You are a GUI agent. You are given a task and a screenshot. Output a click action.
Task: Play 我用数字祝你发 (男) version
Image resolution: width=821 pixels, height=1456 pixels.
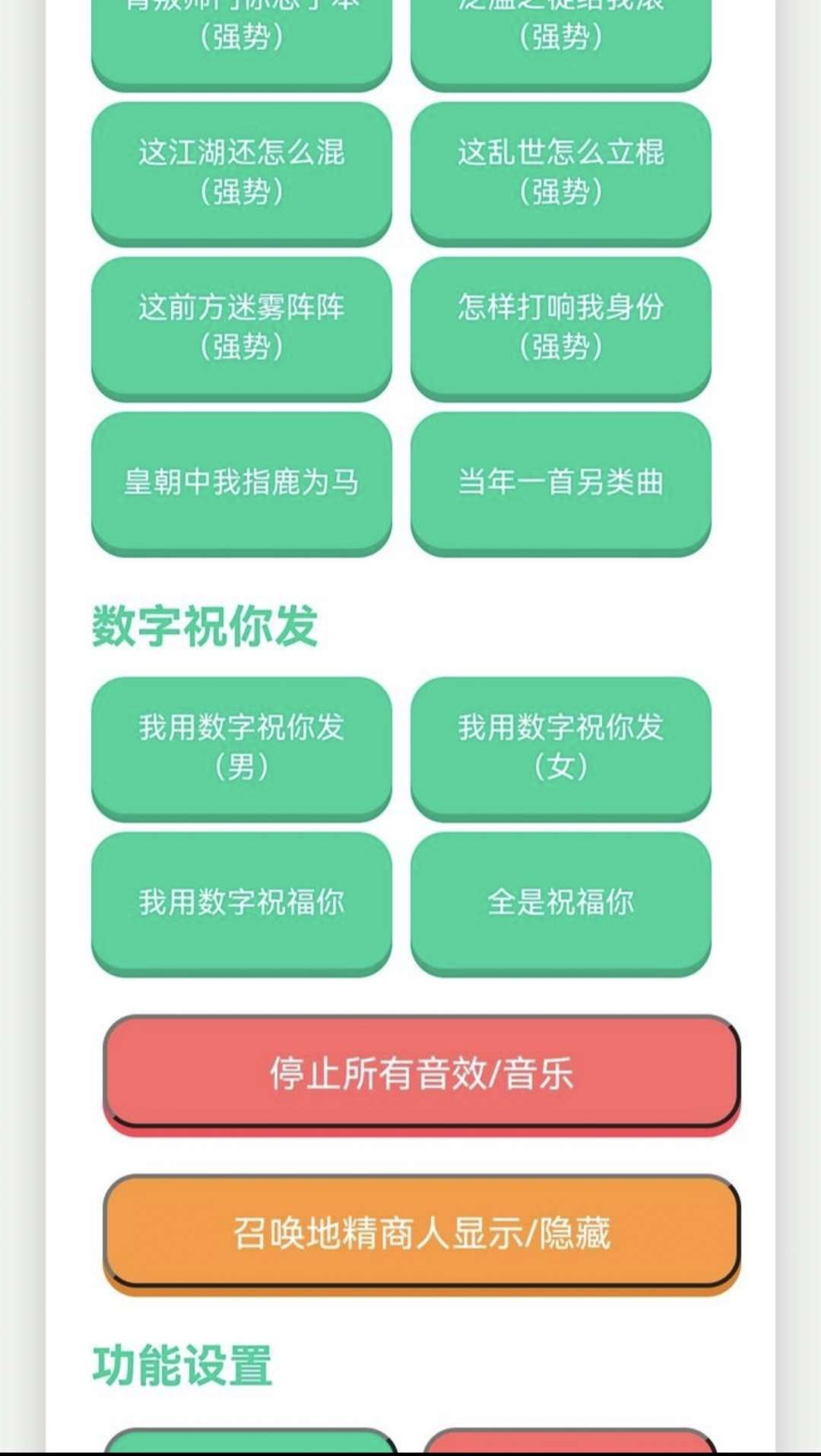[241, 746]
